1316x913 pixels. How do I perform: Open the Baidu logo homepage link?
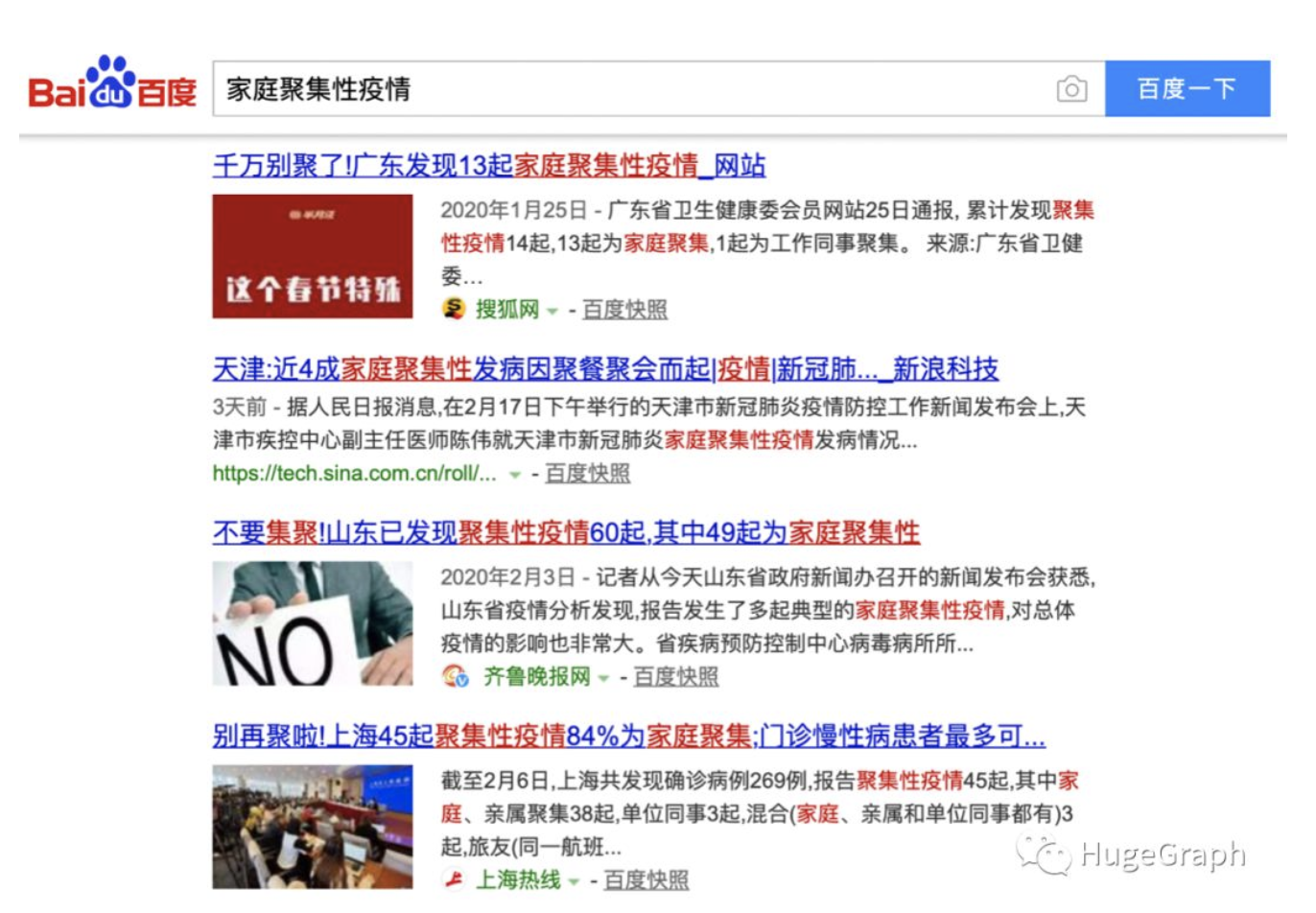click(x=112, y=85)
